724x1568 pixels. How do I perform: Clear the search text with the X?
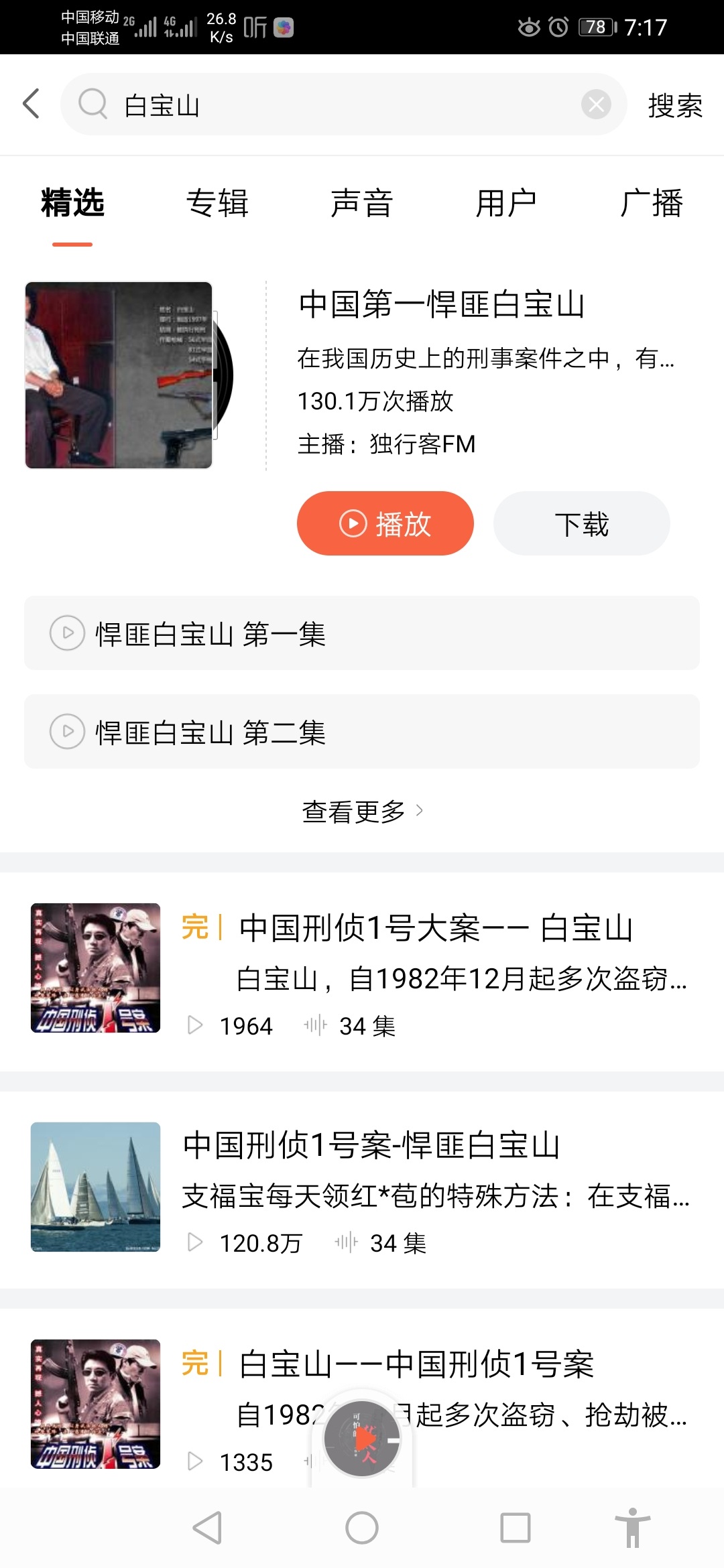[x=595, y=105]
